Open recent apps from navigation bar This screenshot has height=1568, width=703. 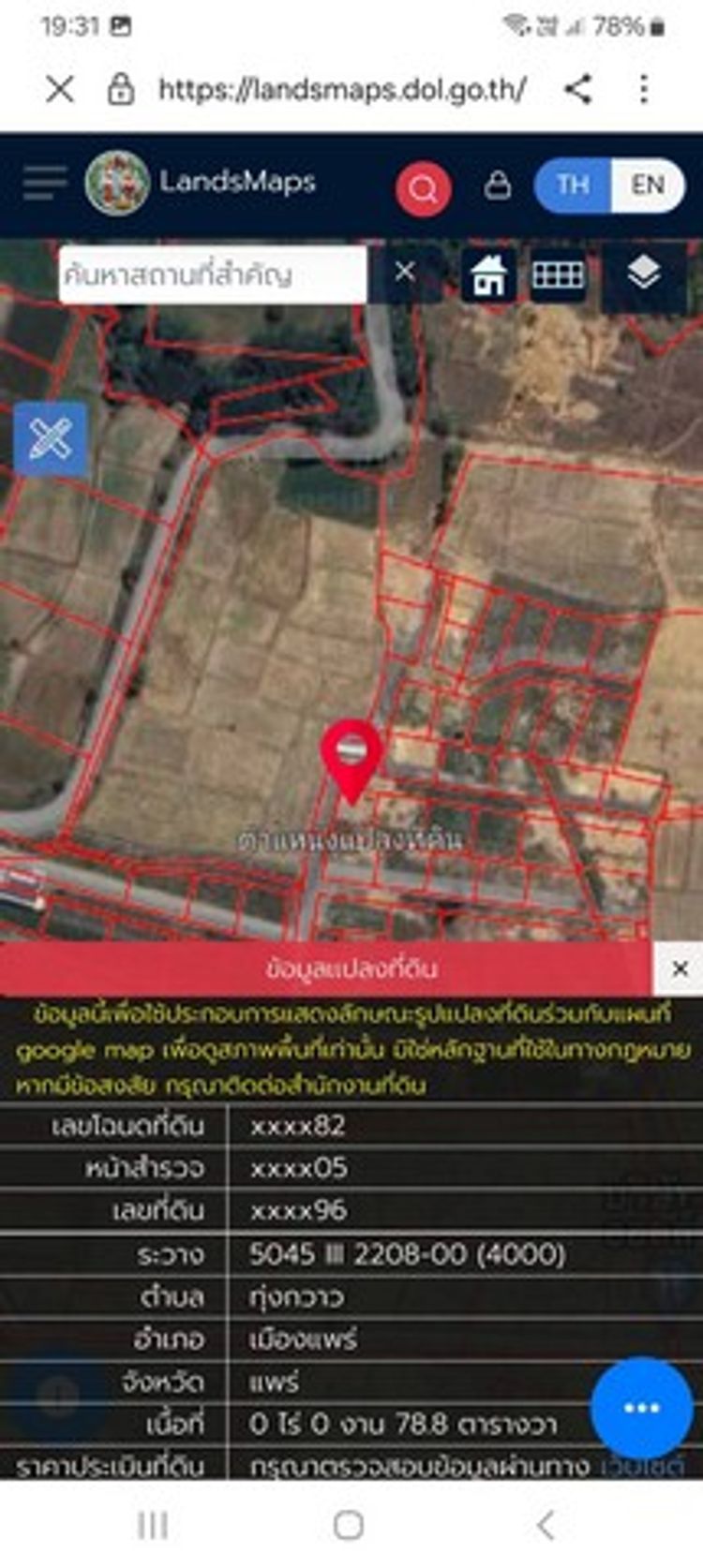tap(153, 1525)
